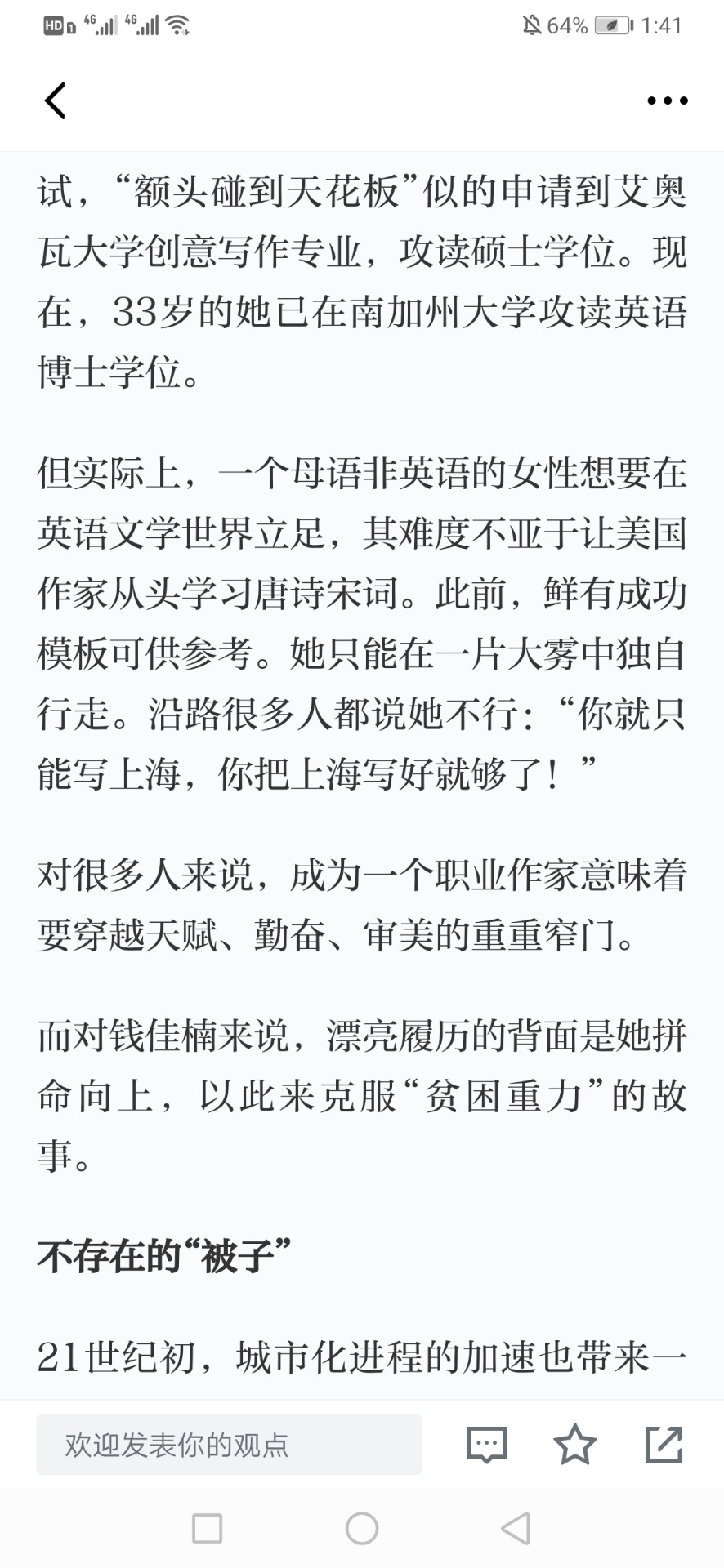Open recent apps from the navigation bar
Screen dimensions: 724x1568
coord(207,1528)
